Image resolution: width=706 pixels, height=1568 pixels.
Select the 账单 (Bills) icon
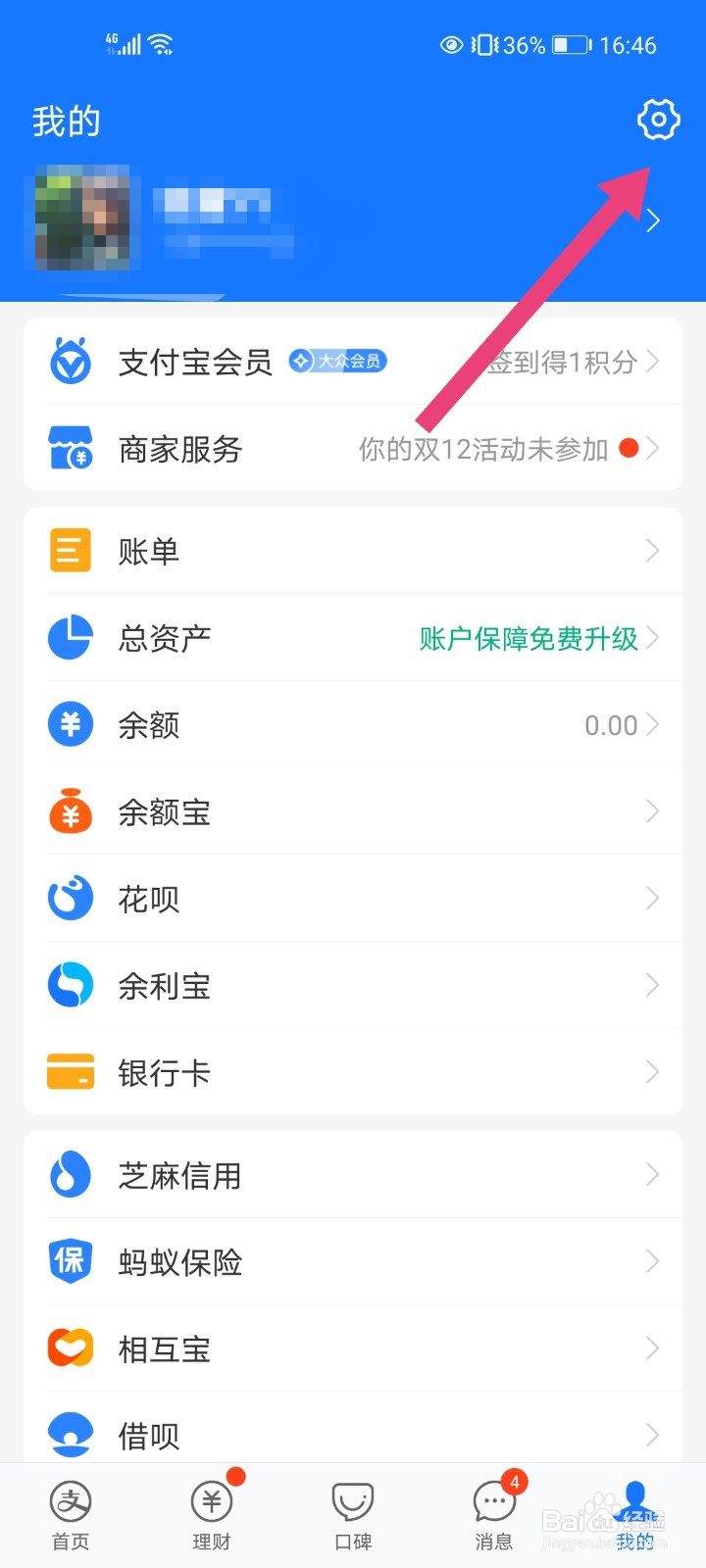pos(70,550)
